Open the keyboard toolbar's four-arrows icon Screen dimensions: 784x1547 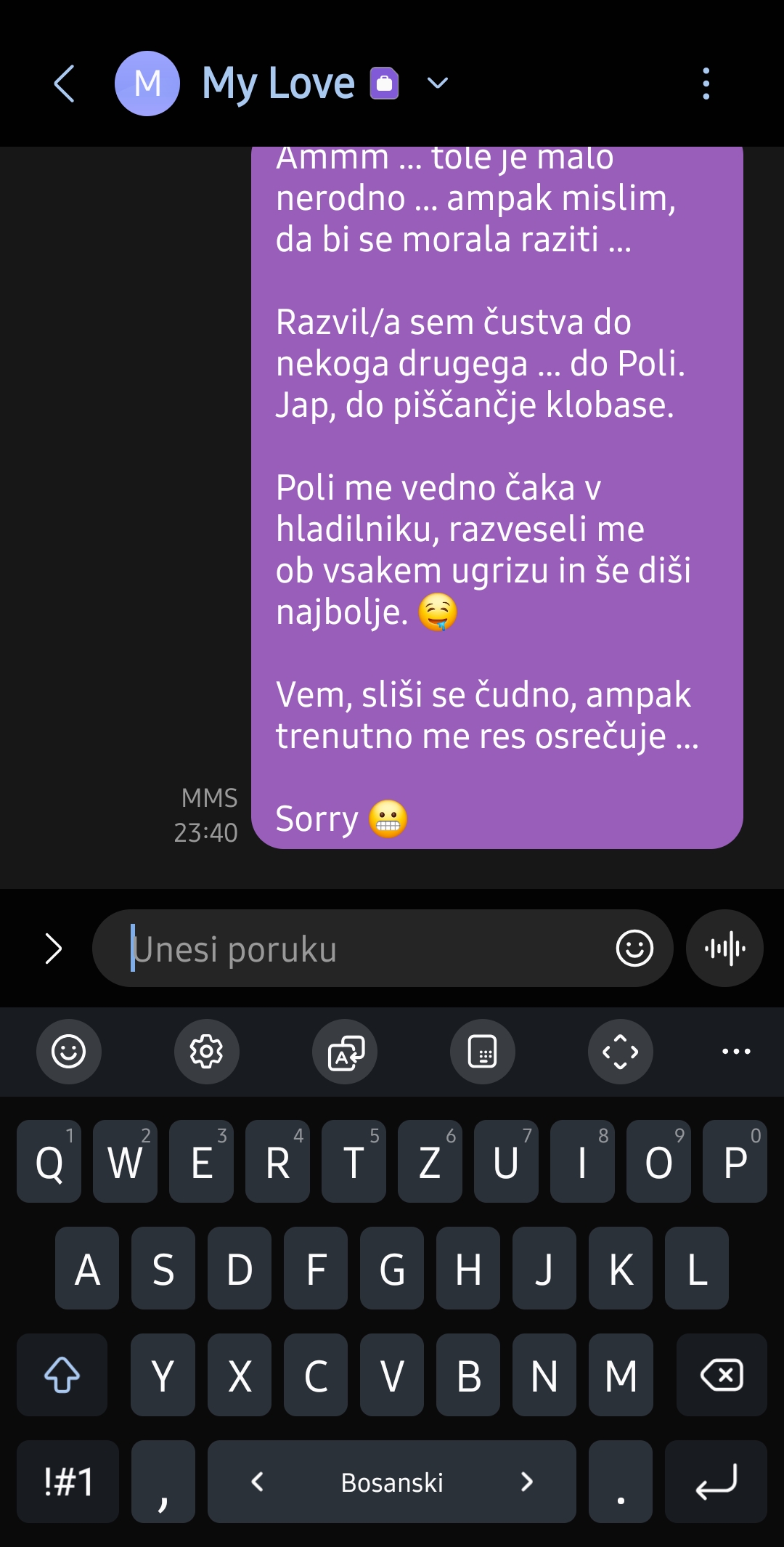[621, 1052]
